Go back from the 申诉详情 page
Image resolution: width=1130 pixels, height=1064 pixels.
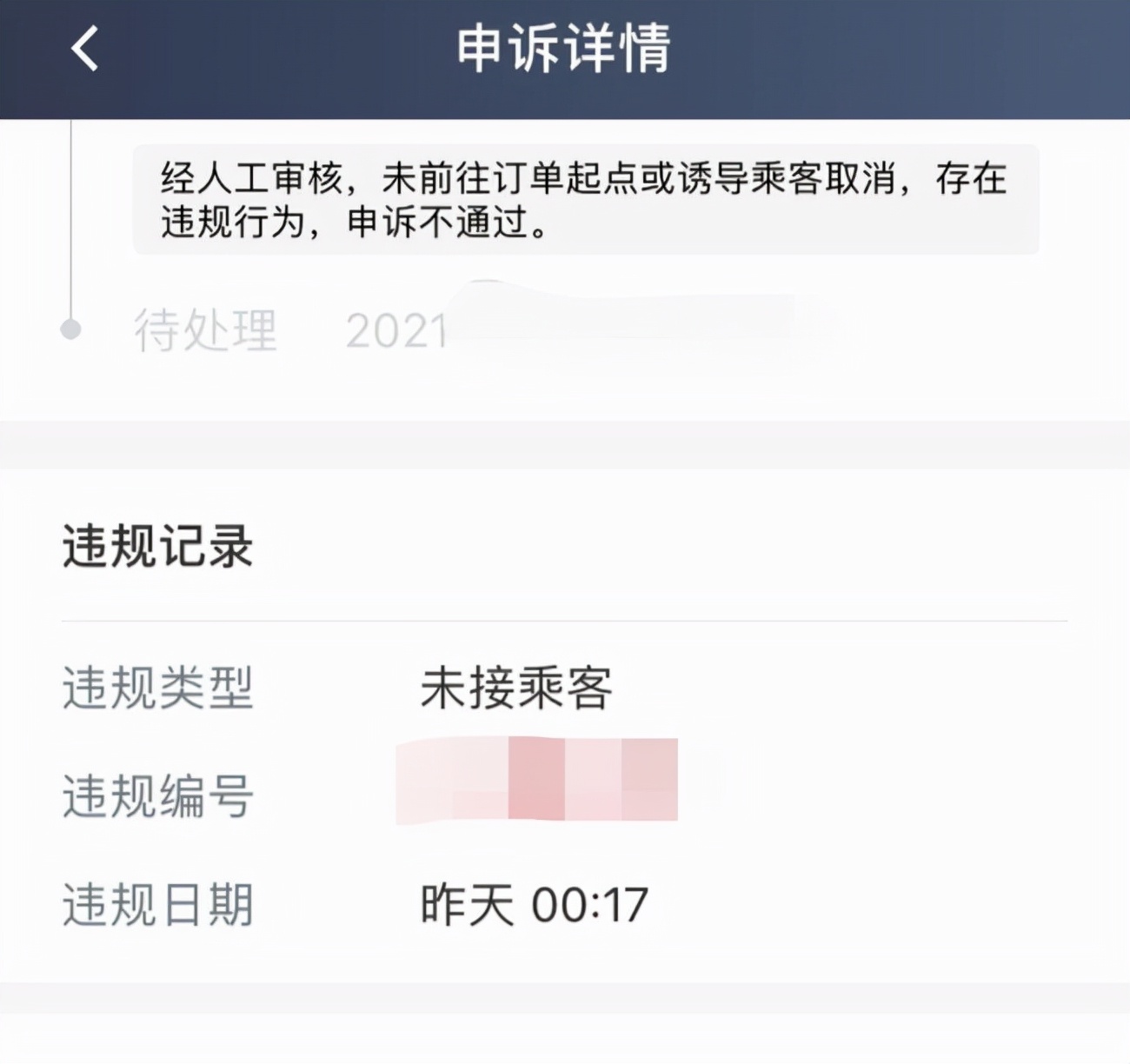coord(84,49)
